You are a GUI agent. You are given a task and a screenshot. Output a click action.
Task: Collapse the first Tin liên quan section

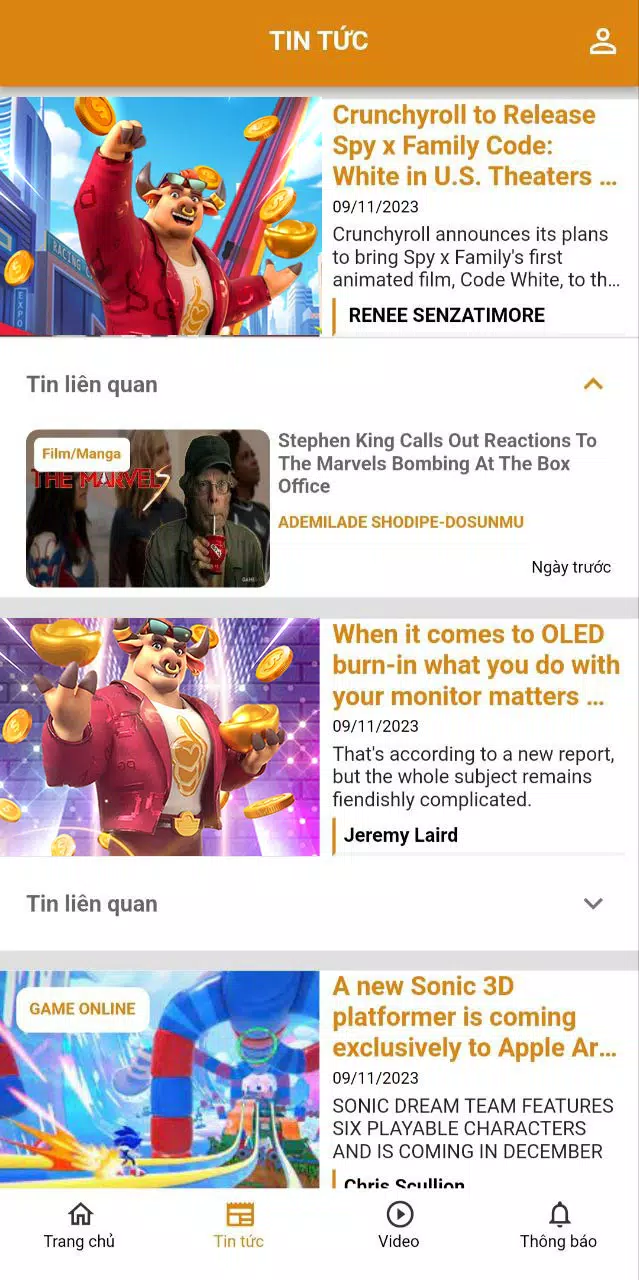[x=593, y=384]
